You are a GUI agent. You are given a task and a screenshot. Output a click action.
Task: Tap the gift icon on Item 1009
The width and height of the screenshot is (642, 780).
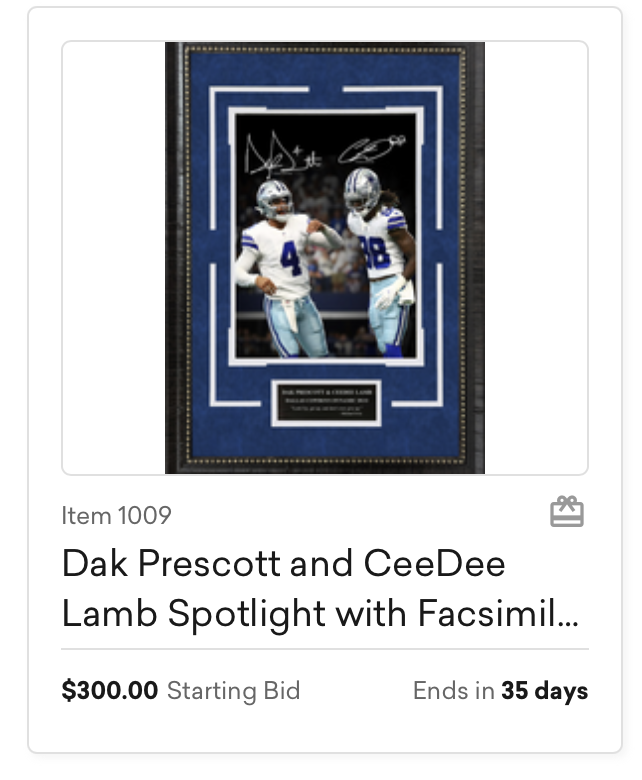coord(566,513)
